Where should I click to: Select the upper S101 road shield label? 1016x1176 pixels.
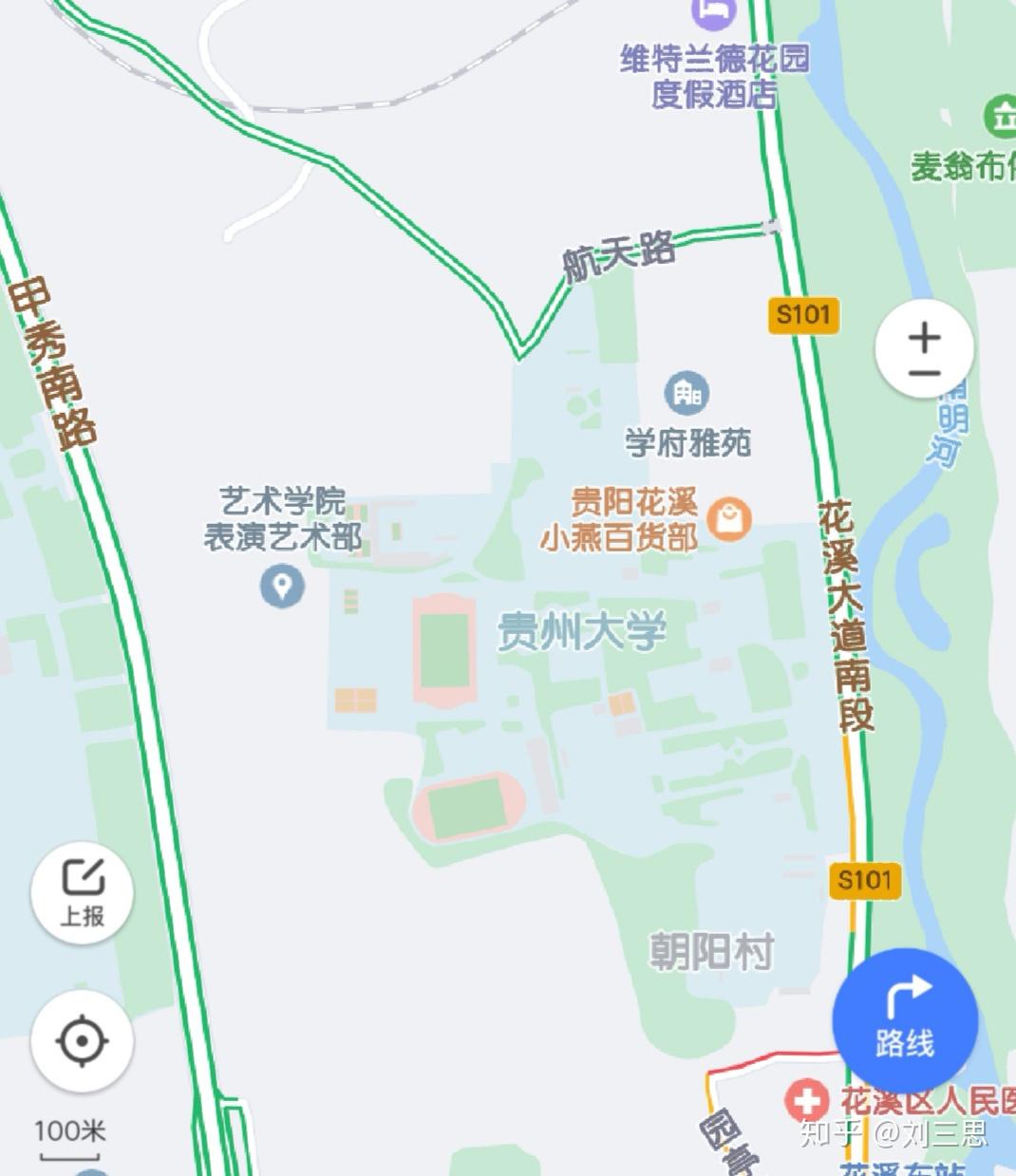804,316
